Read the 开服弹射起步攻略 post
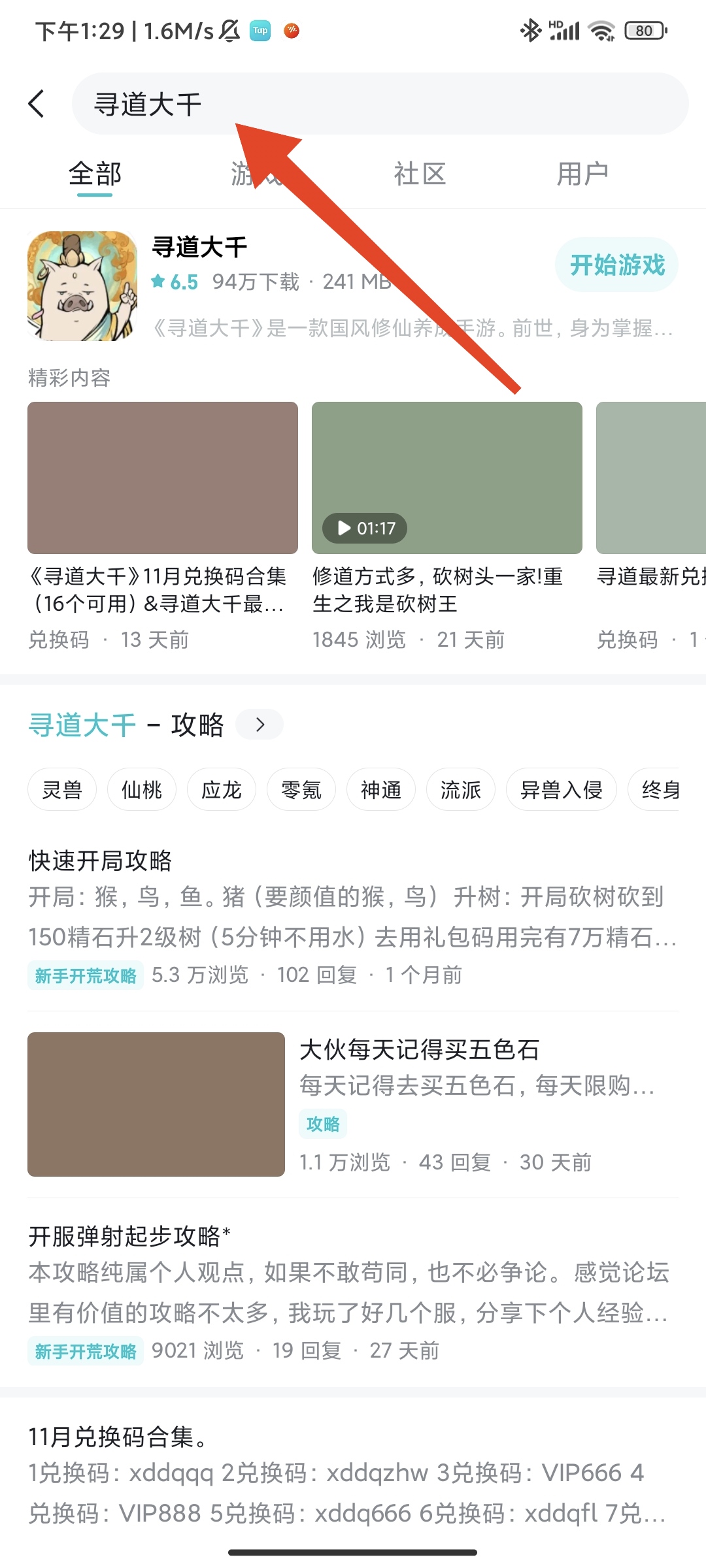Image resolution: width=706 pixels, height=1568 pixels. [x=353, y=1290]
